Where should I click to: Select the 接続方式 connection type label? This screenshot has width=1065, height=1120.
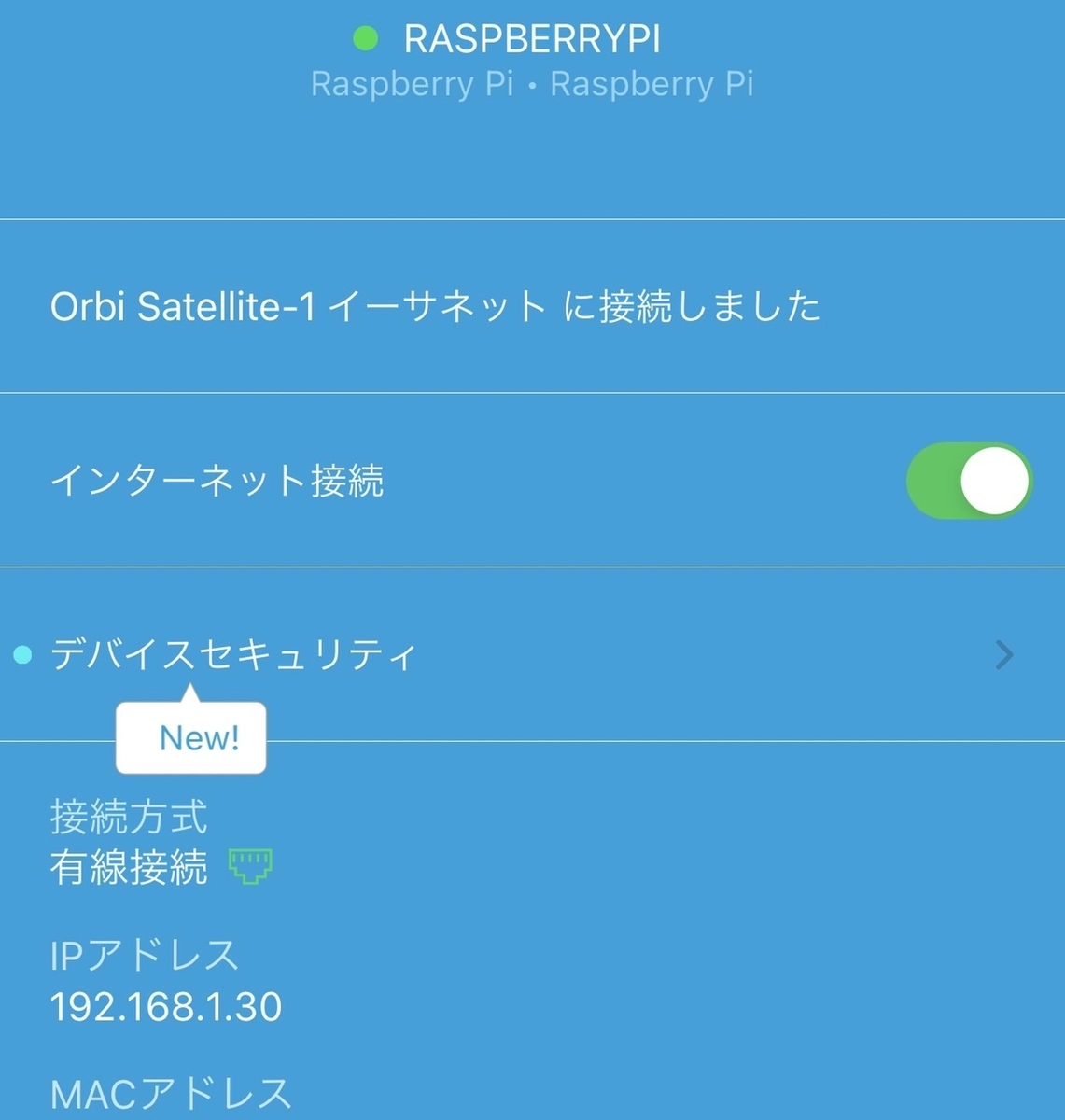tap(129, 816)
